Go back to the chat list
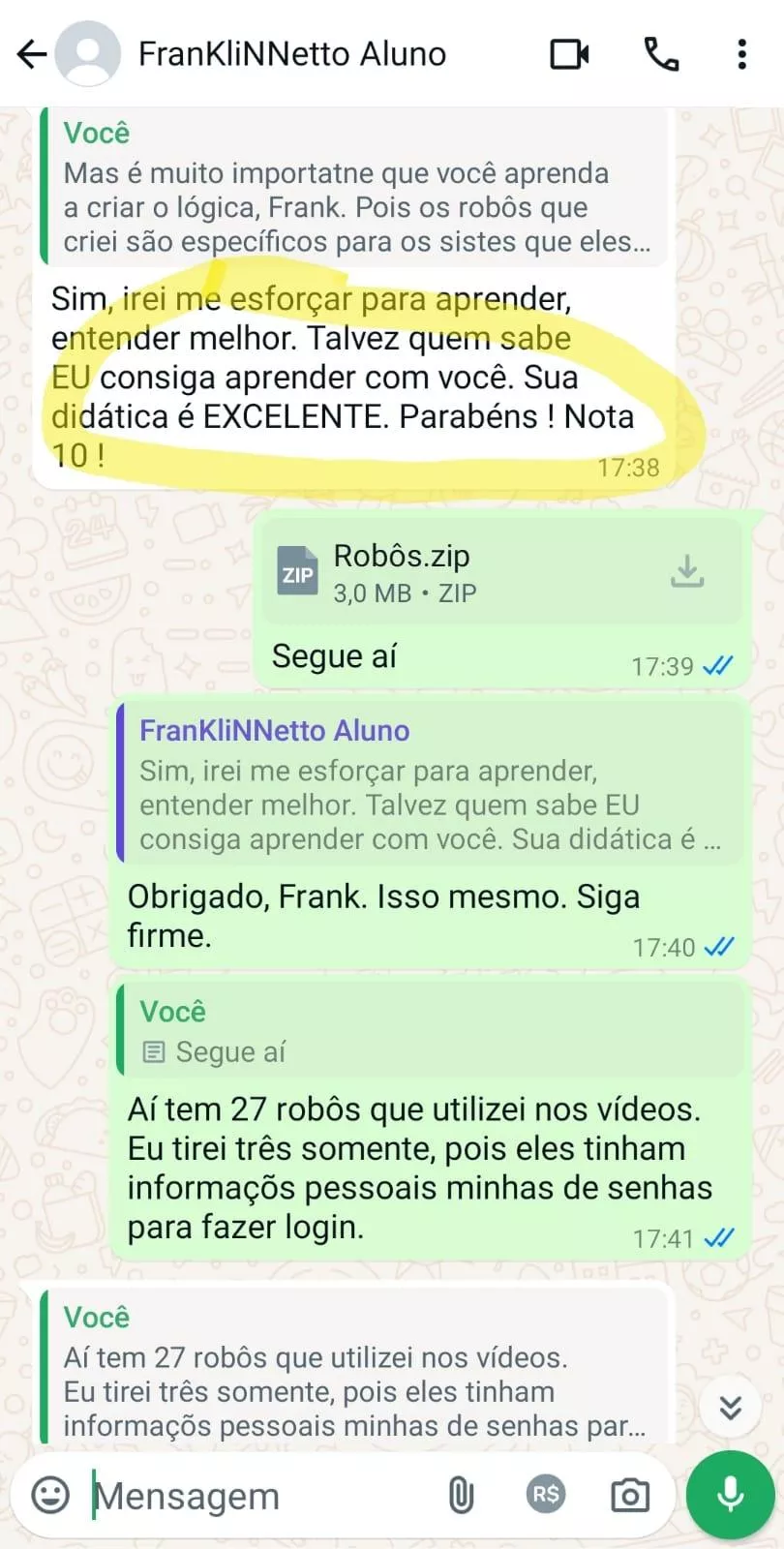784x1549 pixels. 32,54
